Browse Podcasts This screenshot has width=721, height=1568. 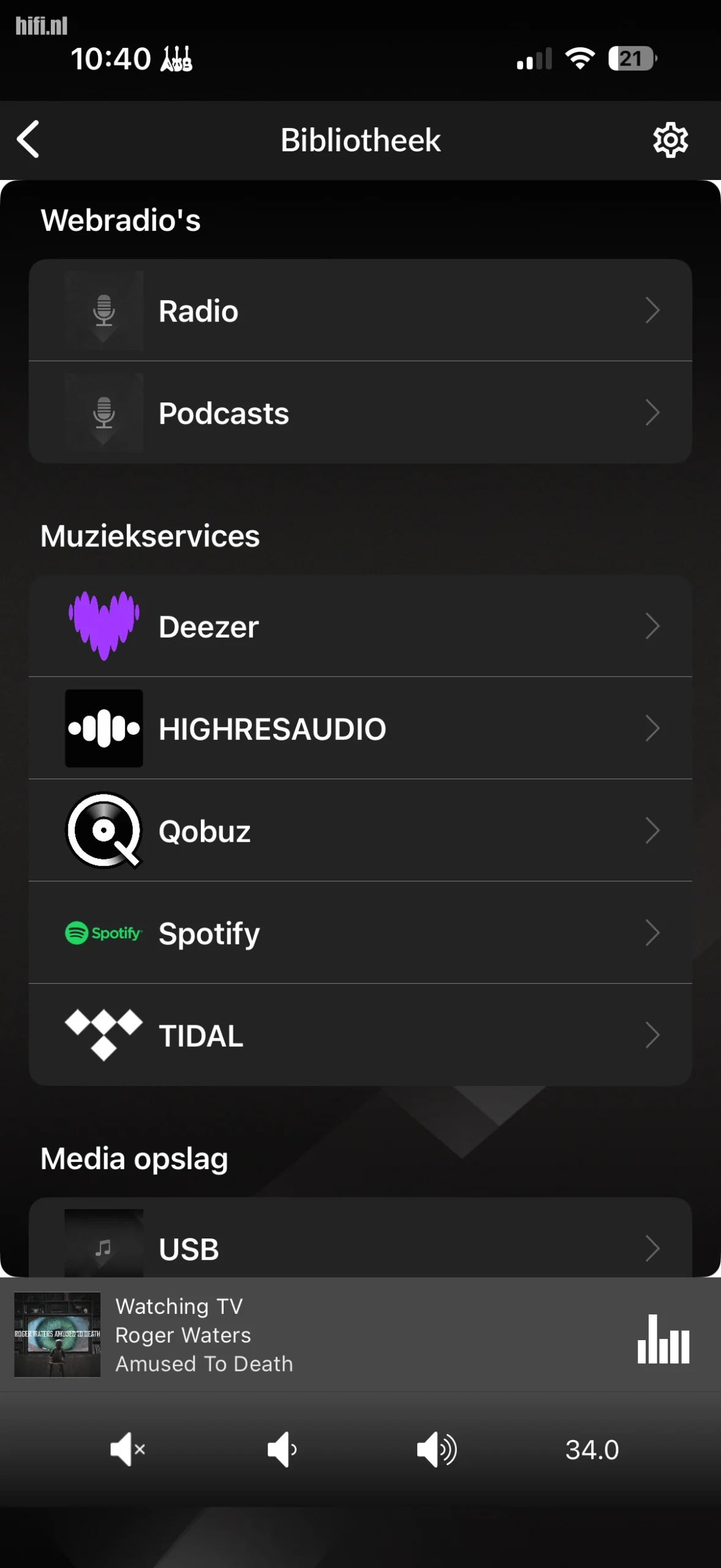360,413
